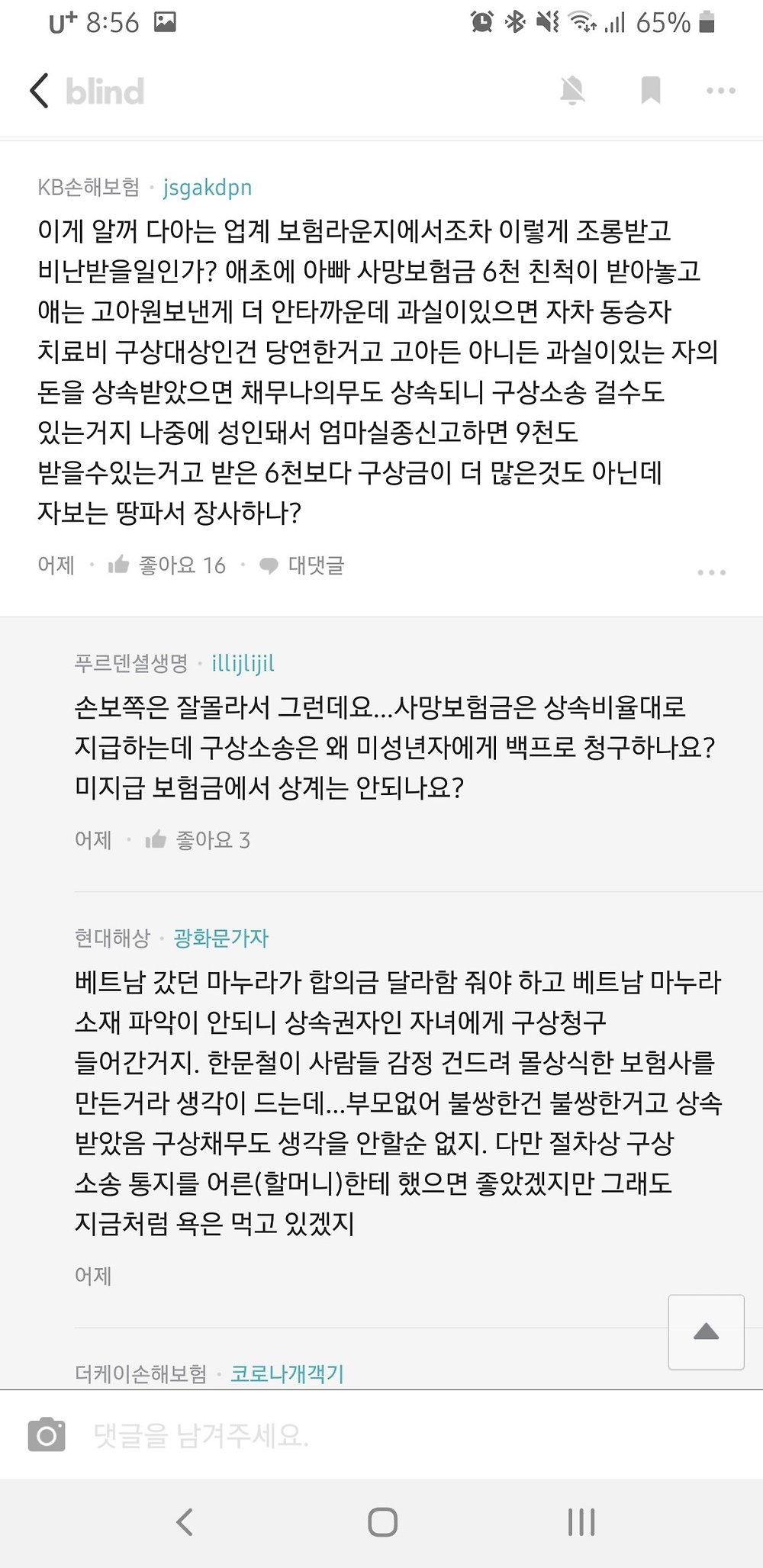The width and height of the screenshot is (763, 1568).
Task: Open more options for jsgakdpn comment
Action: point(711,572)
